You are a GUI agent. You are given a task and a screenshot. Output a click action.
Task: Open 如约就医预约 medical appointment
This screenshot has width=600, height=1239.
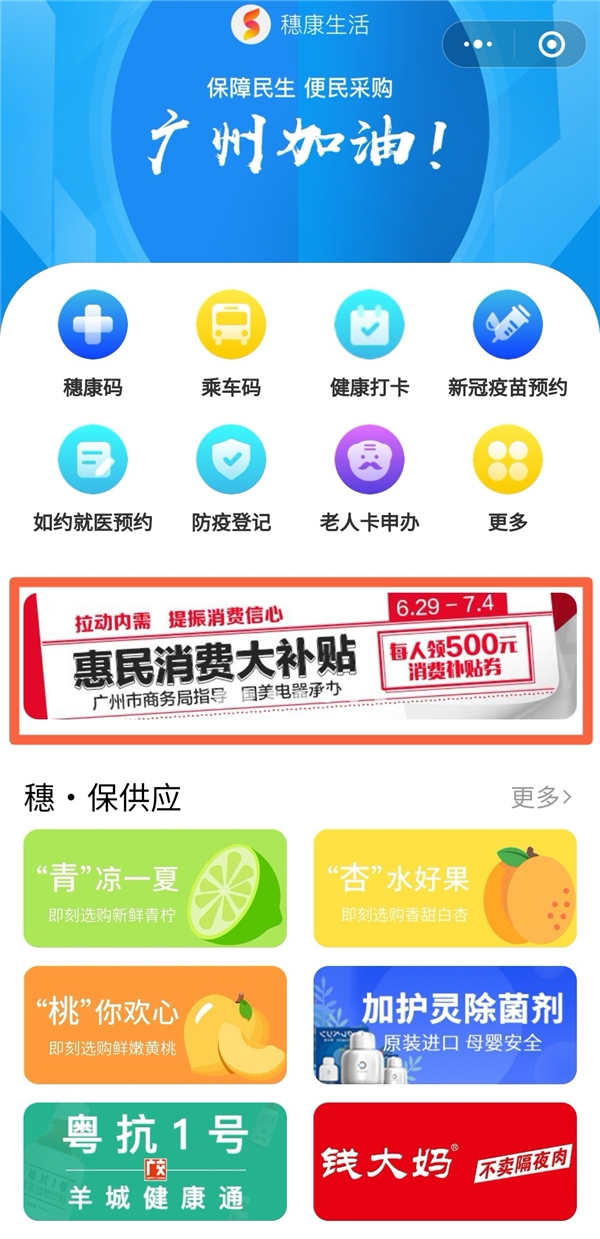[93, 460]
